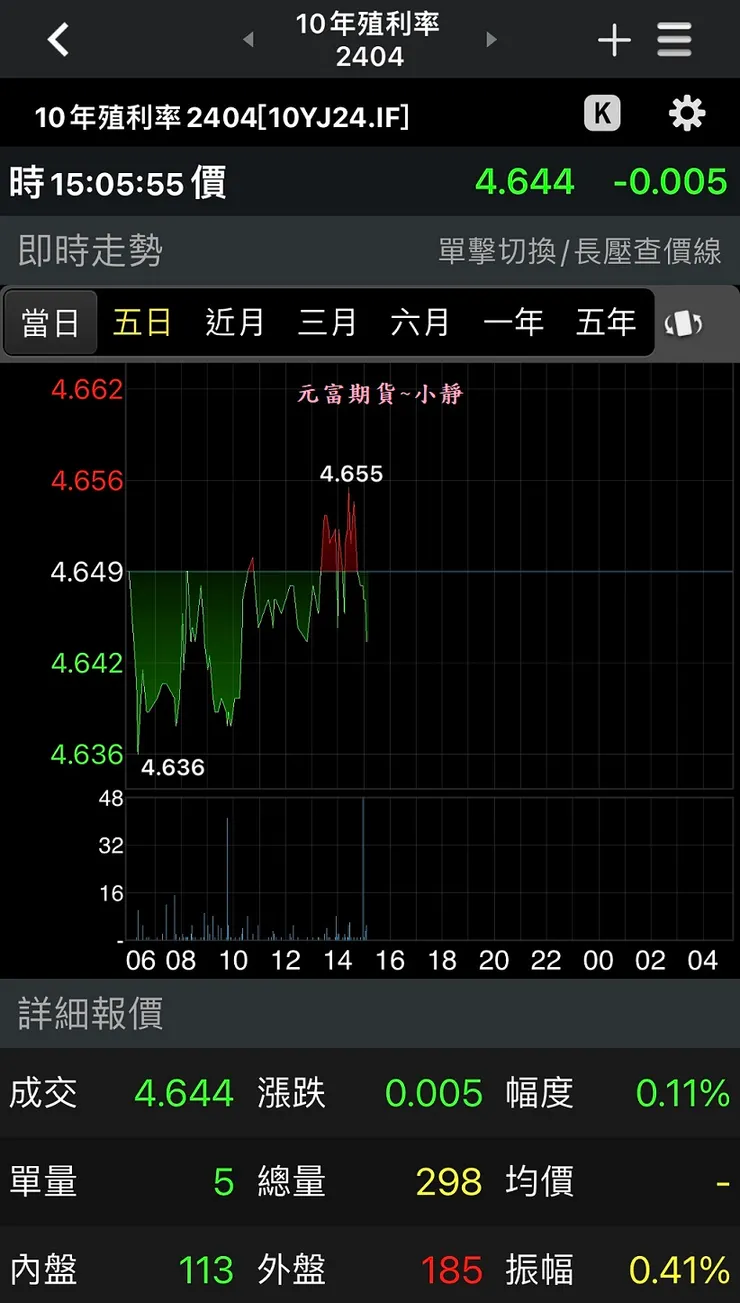Select the 六月 period button
Viewport: 740px width, 1303px height.
pos(420,322)
